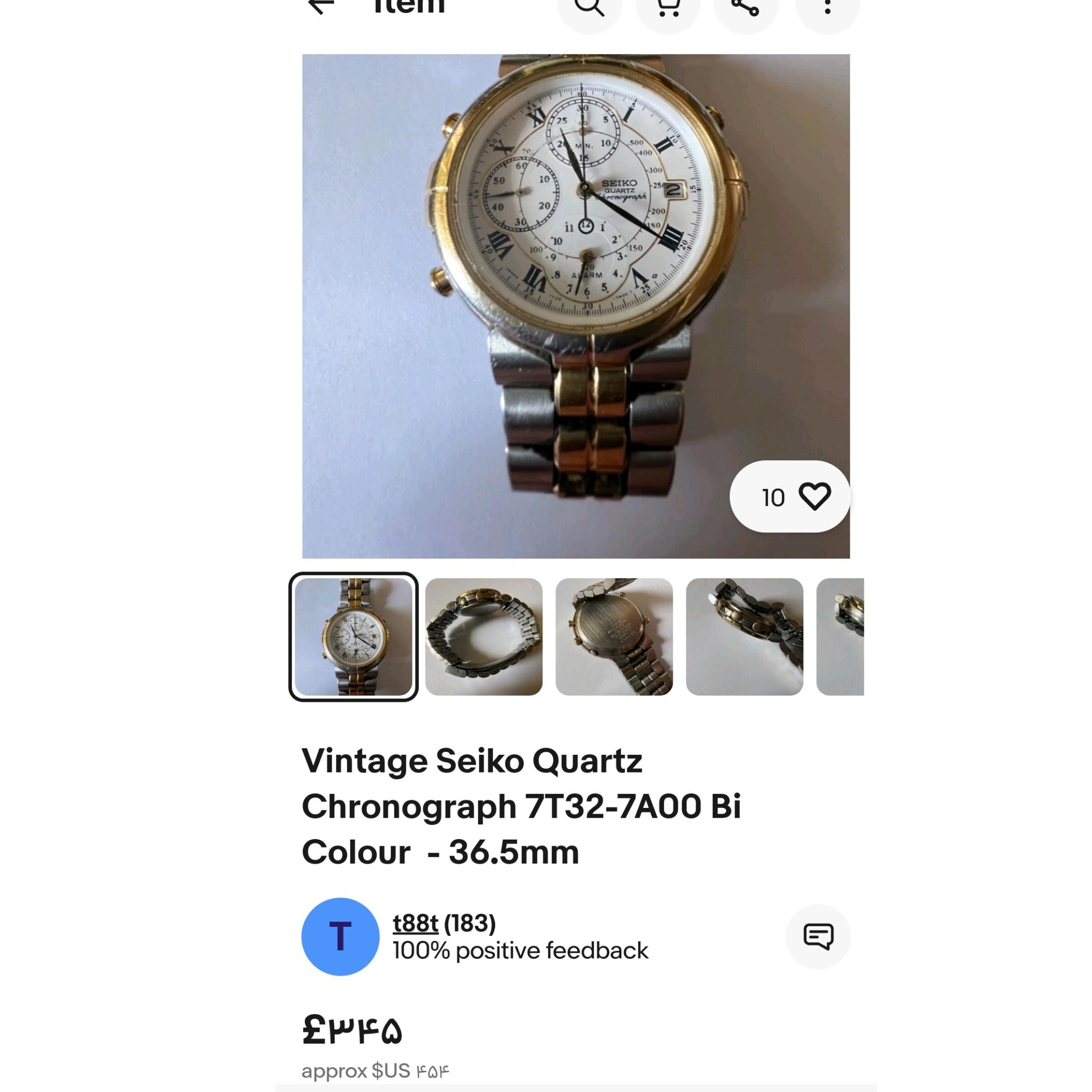Open the shopping cart

[668, 7]
